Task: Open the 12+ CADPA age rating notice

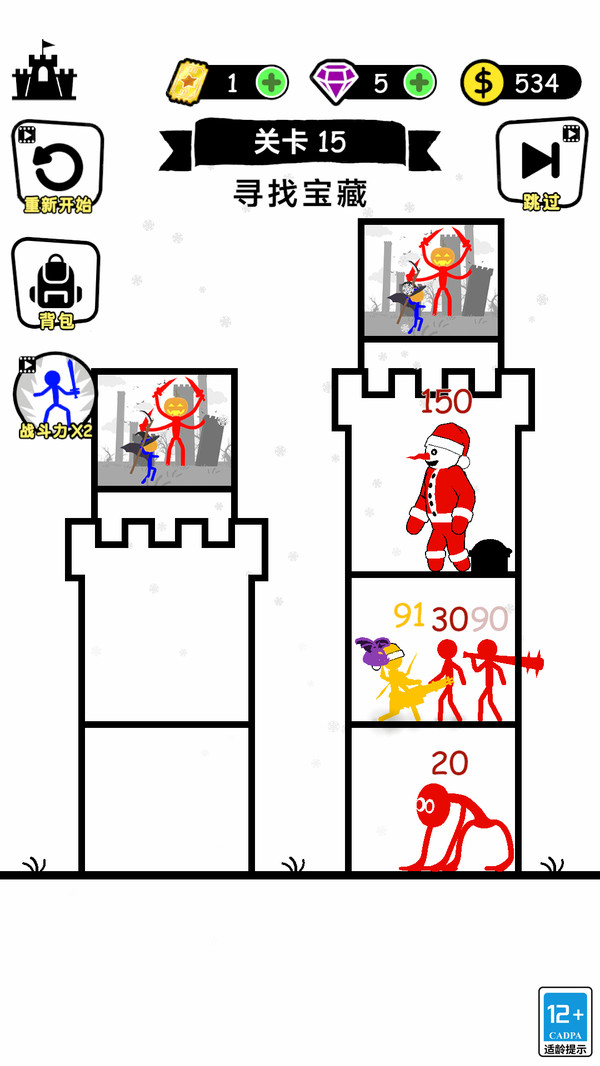Action: tap(566, 1022)
